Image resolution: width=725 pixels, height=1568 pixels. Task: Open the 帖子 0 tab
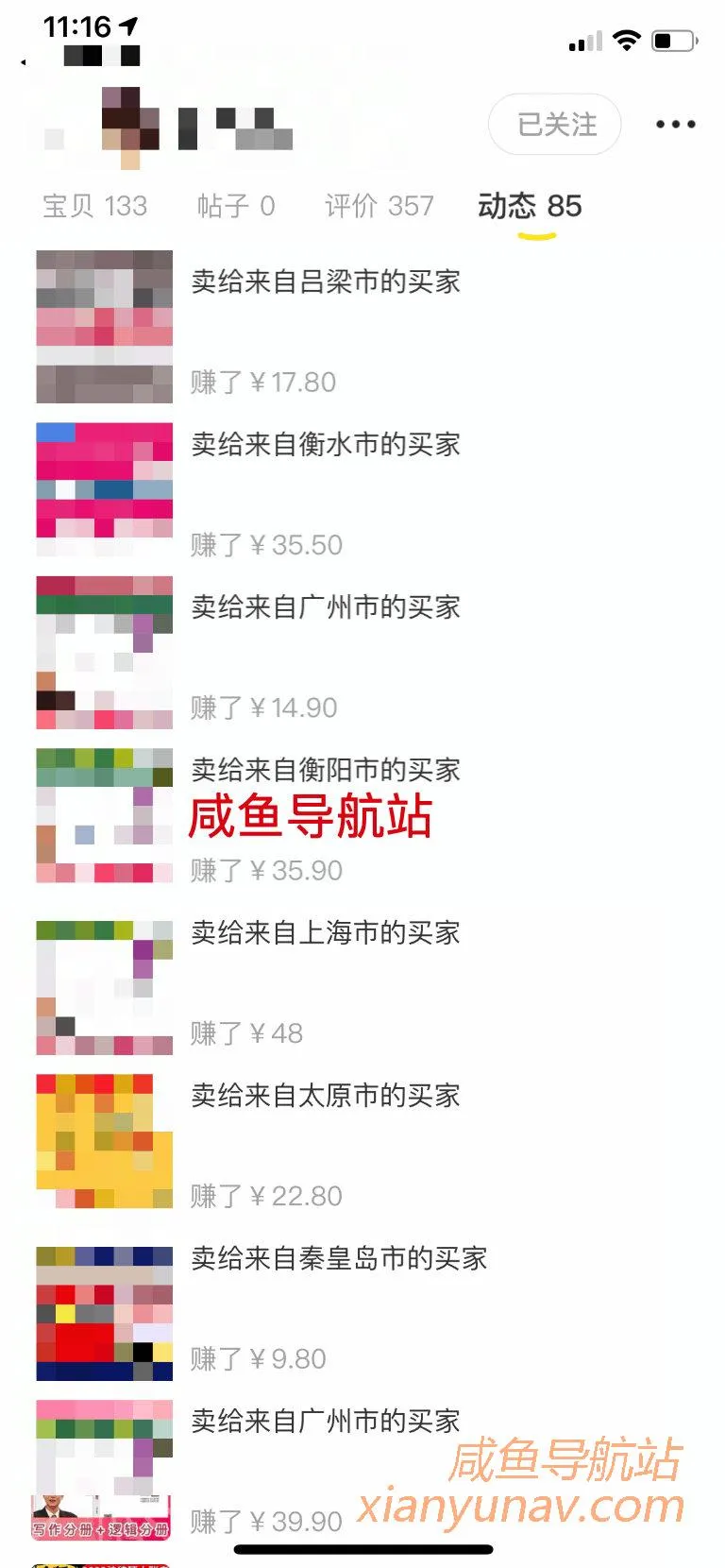pyautogui.click(x=236, y=206)
